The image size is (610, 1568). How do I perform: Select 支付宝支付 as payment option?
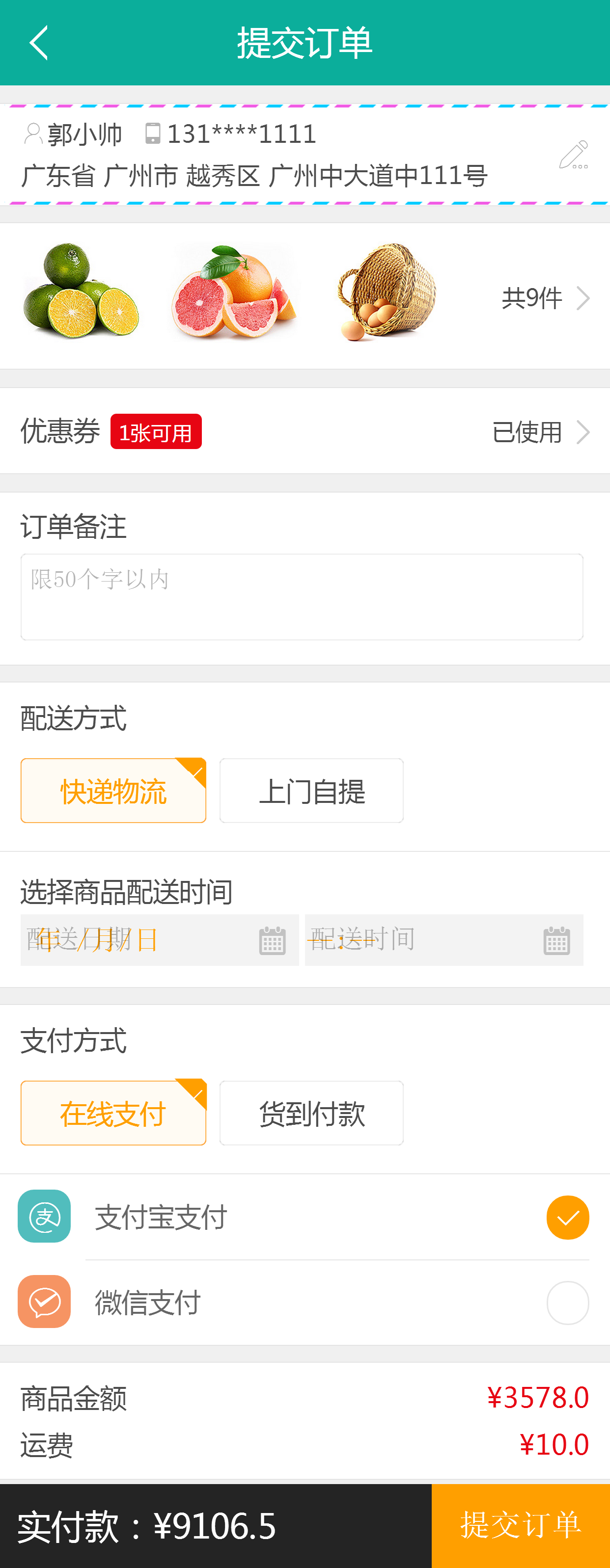tap(567, 1218)
